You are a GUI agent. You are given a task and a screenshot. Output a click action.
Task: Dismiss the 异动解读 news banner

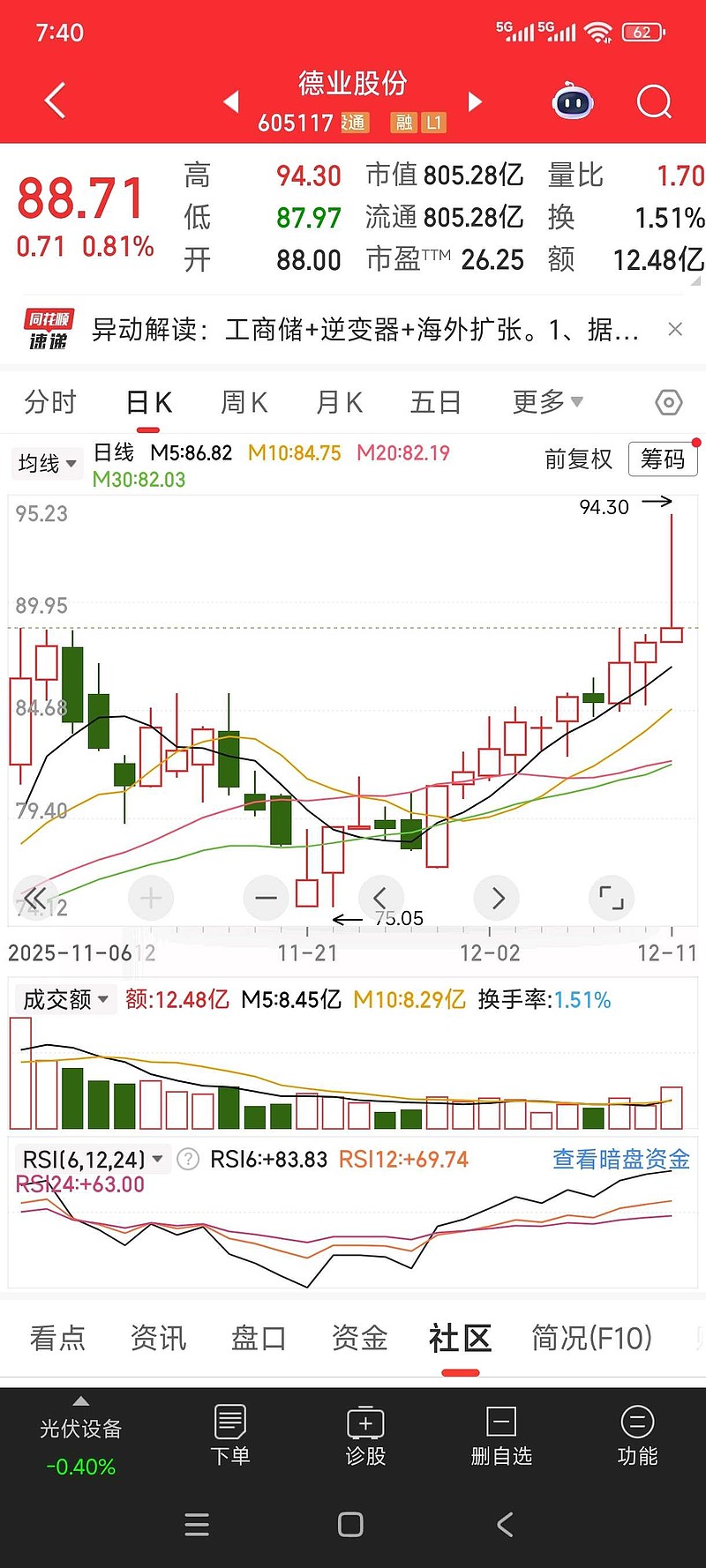(x=675, y=328)
